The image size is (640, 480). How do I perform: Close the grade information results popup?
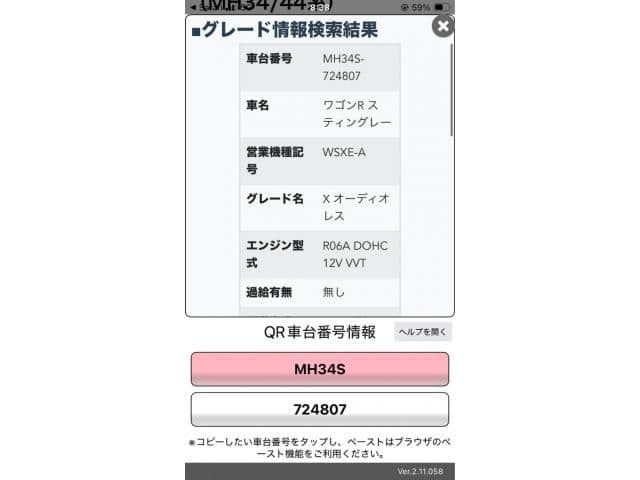442,26
